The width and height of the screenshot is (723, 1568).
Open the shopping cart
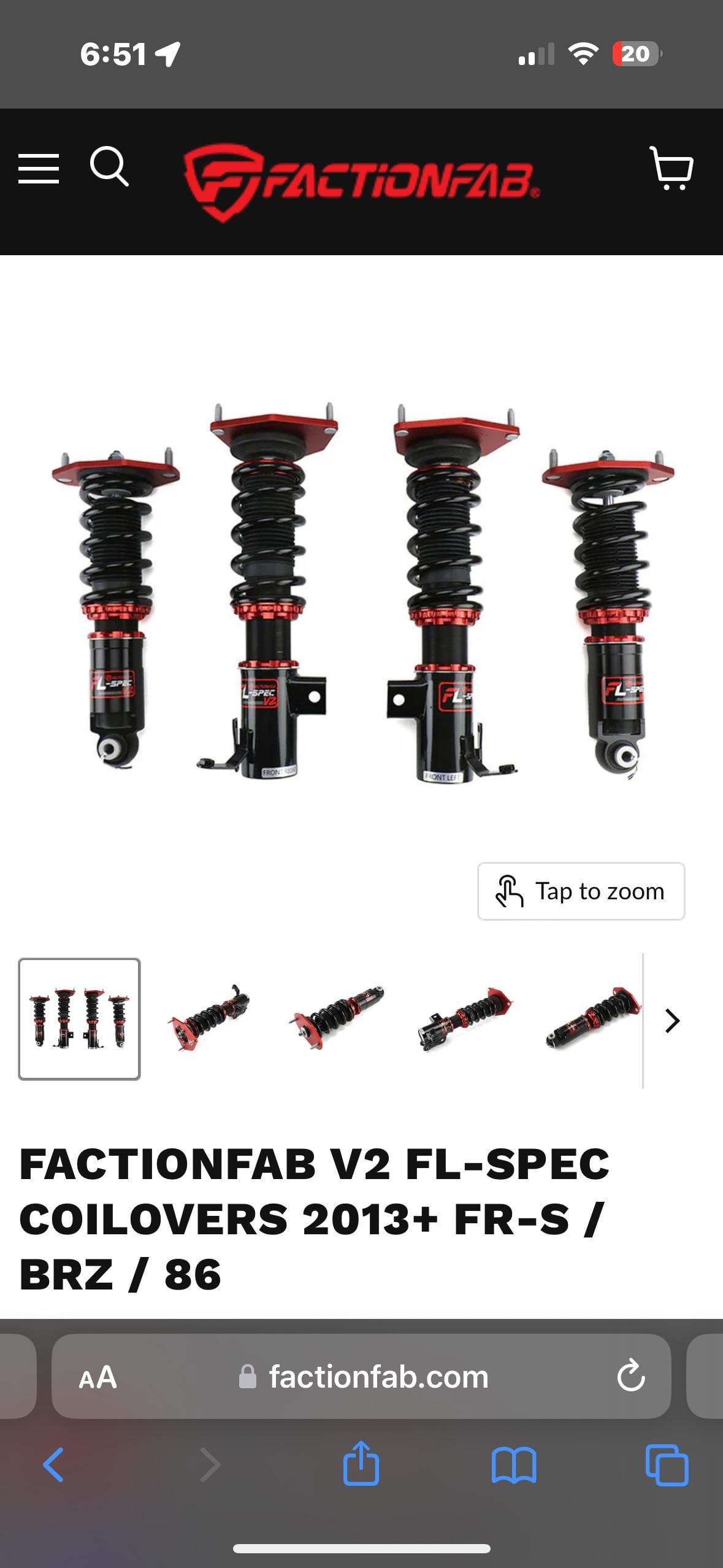point(671,168)
